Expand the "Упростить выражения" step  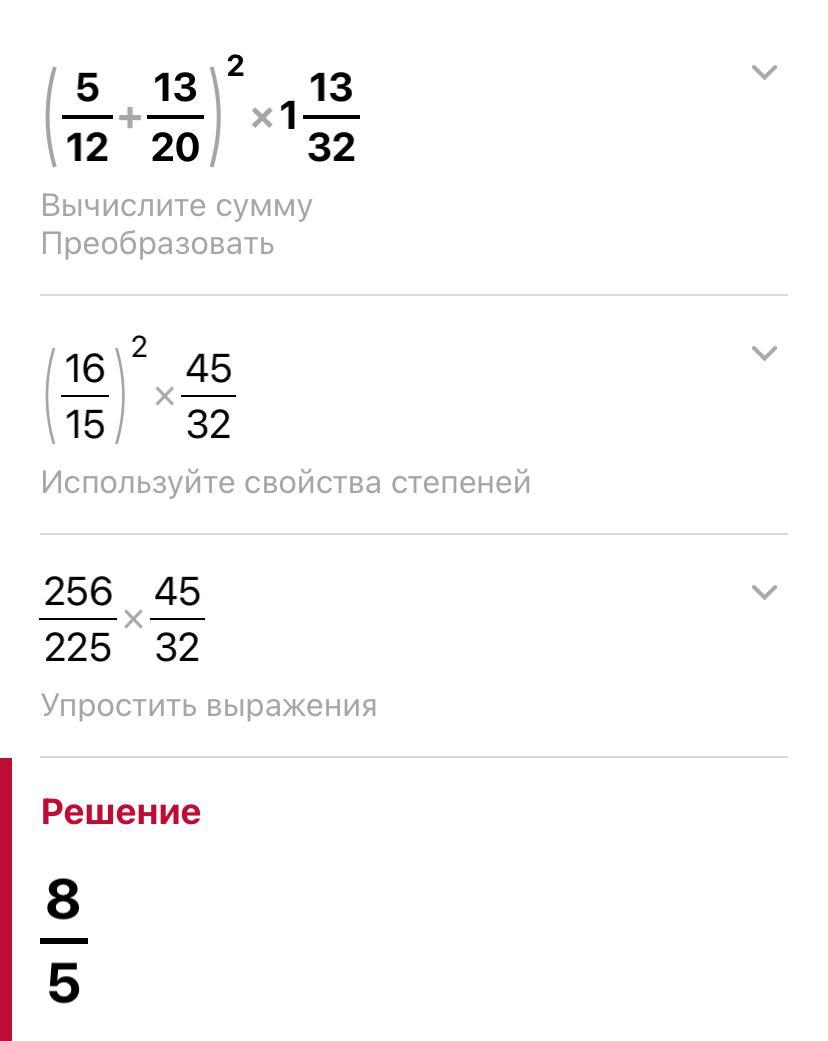tap(764, 592)
